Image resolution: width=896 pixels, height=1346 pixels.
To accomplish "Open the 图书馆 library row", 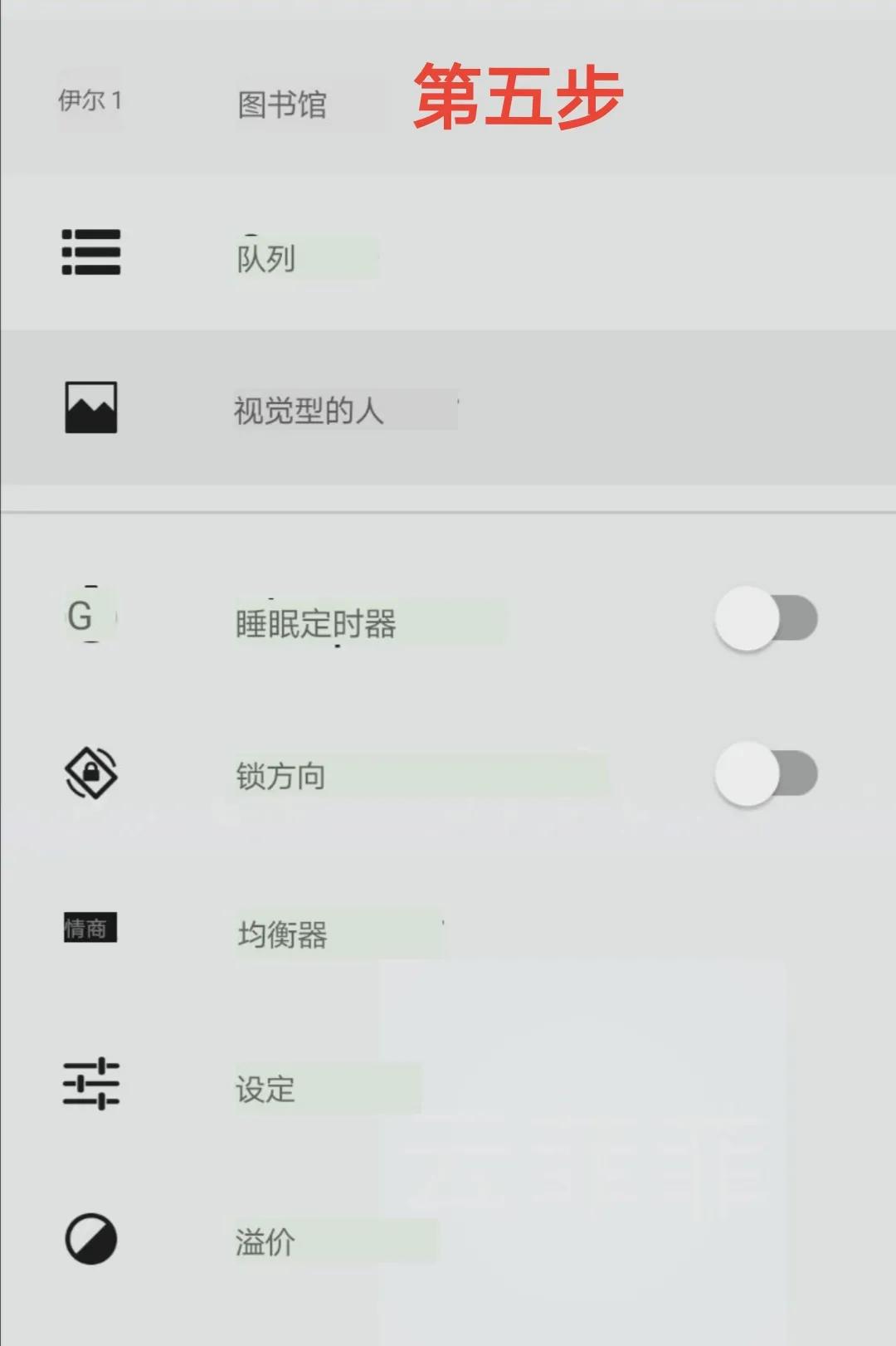I will click(448, 99).
